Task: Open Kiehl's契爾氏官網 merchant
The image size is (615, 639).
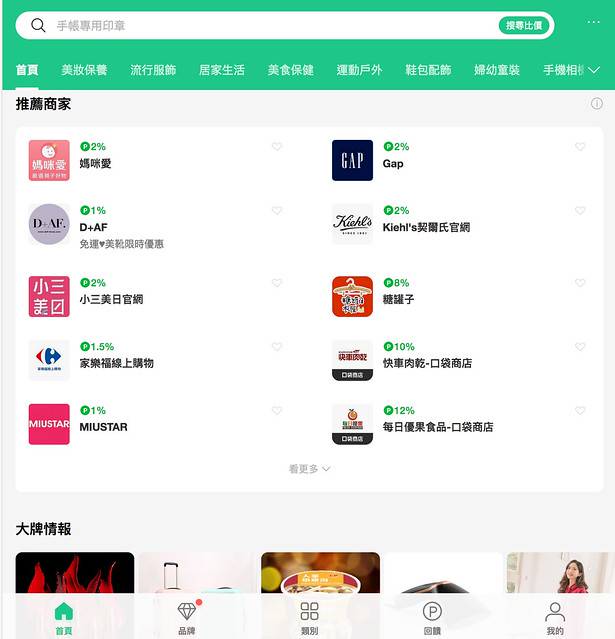Action: [x=425, y=227]
